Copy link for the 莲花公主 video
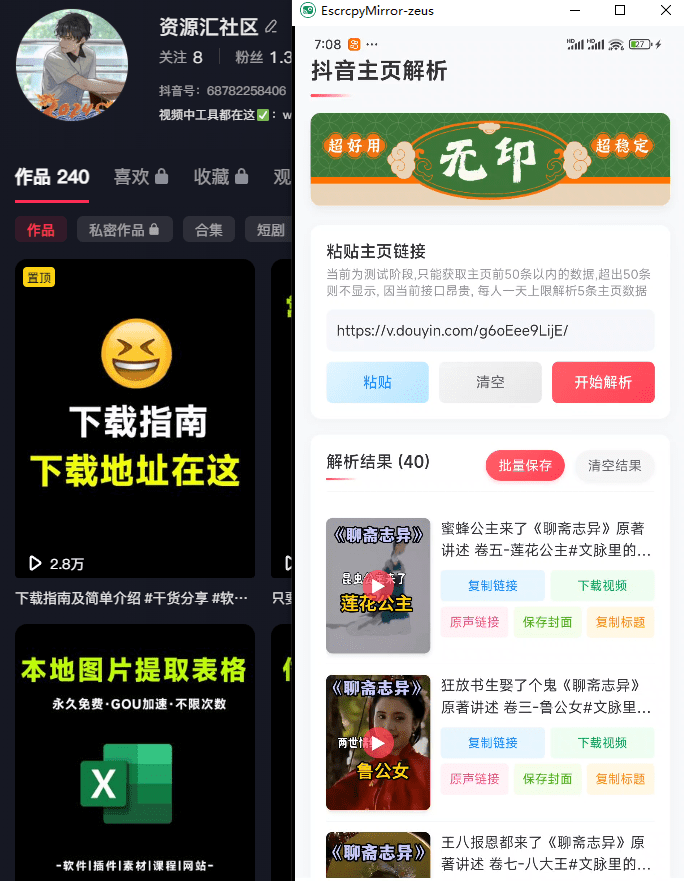The height and width of the screenshot is (881, 684). (x=492, y=585)
